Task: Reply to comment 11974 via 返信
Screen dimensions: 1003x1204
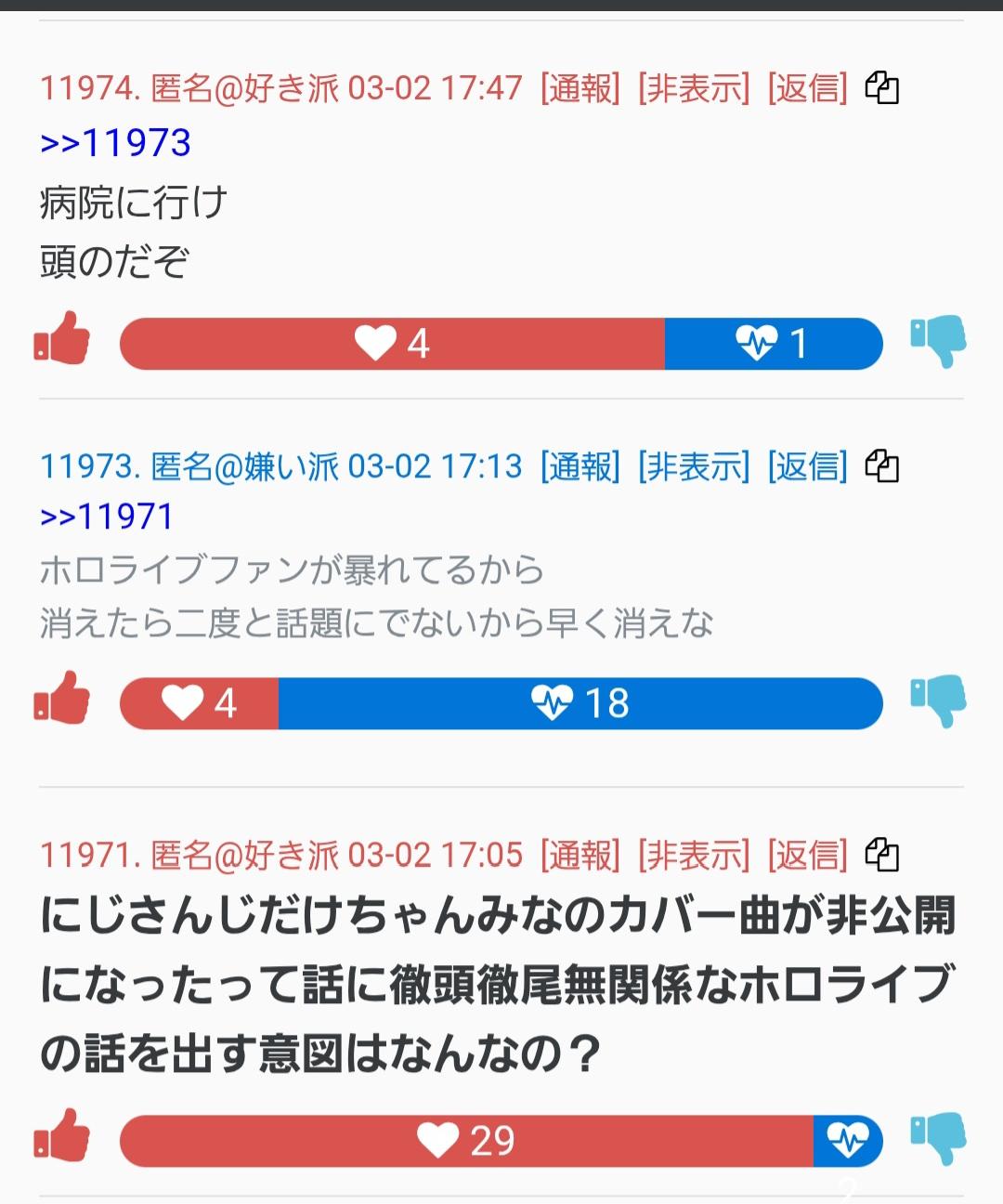Action: point(807,89)
